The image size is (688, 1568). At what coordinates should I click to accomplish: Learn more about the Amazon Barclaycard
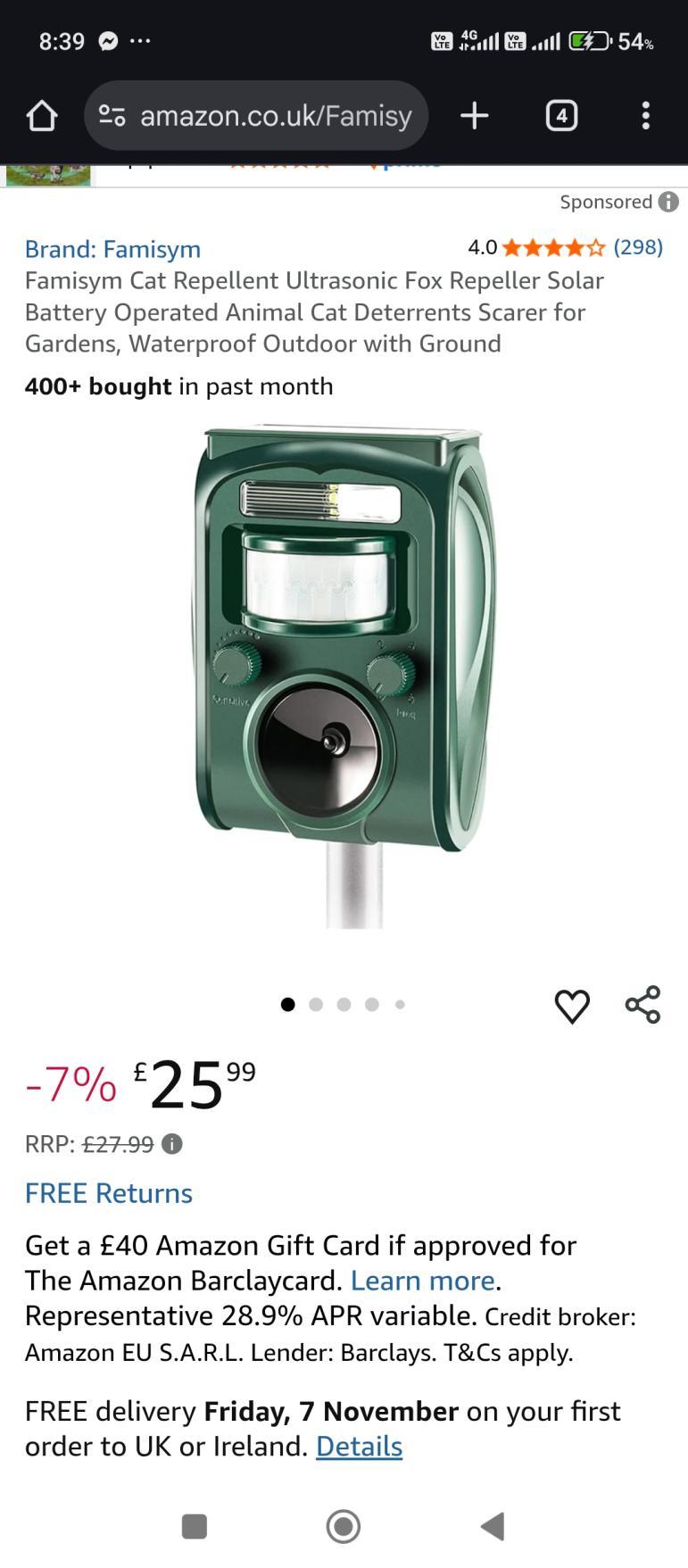point(422,1281)
